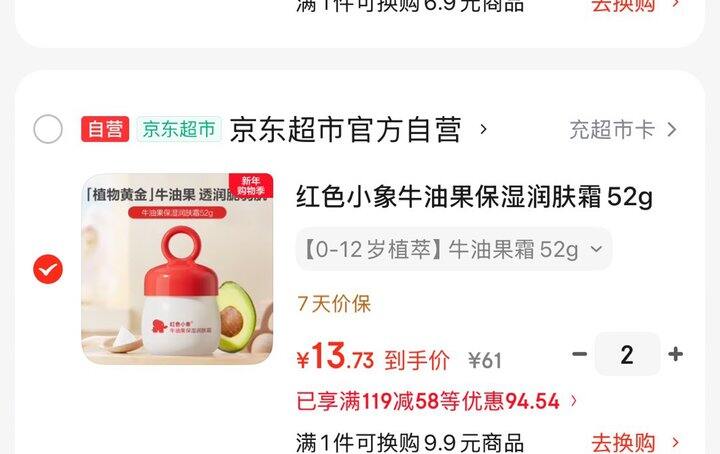
Task: Open 红色小象牛油果保湿润肤霜 52g product details
Action: (x=474, y=196)
